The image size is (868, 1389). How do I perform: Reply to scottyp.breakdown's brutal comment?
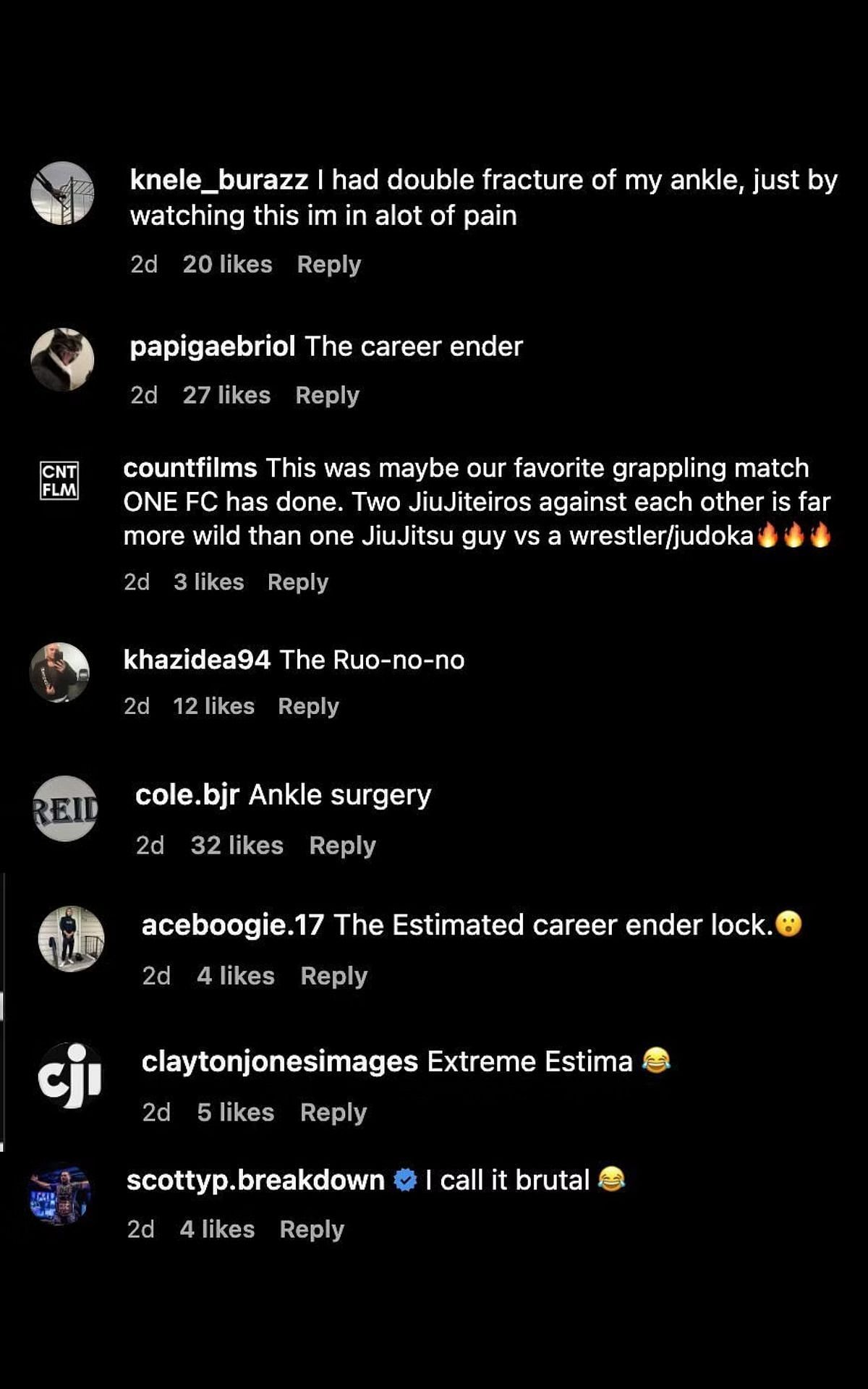pos(312,1230)
